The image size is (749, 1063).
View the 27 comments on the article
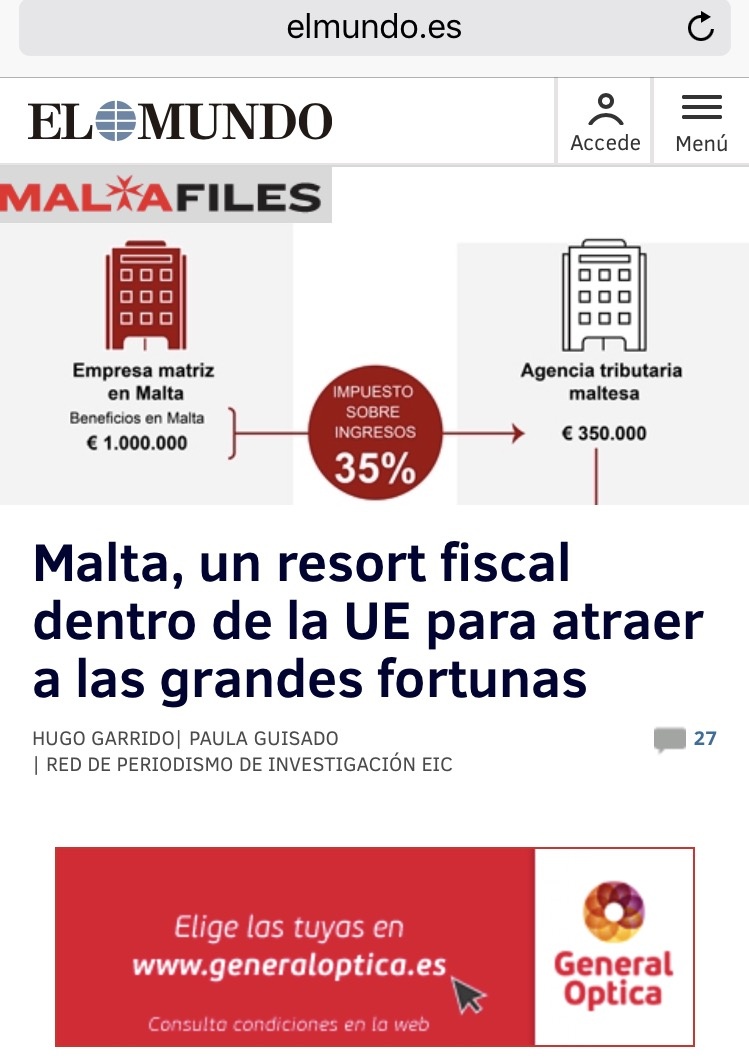coord(686,739)
